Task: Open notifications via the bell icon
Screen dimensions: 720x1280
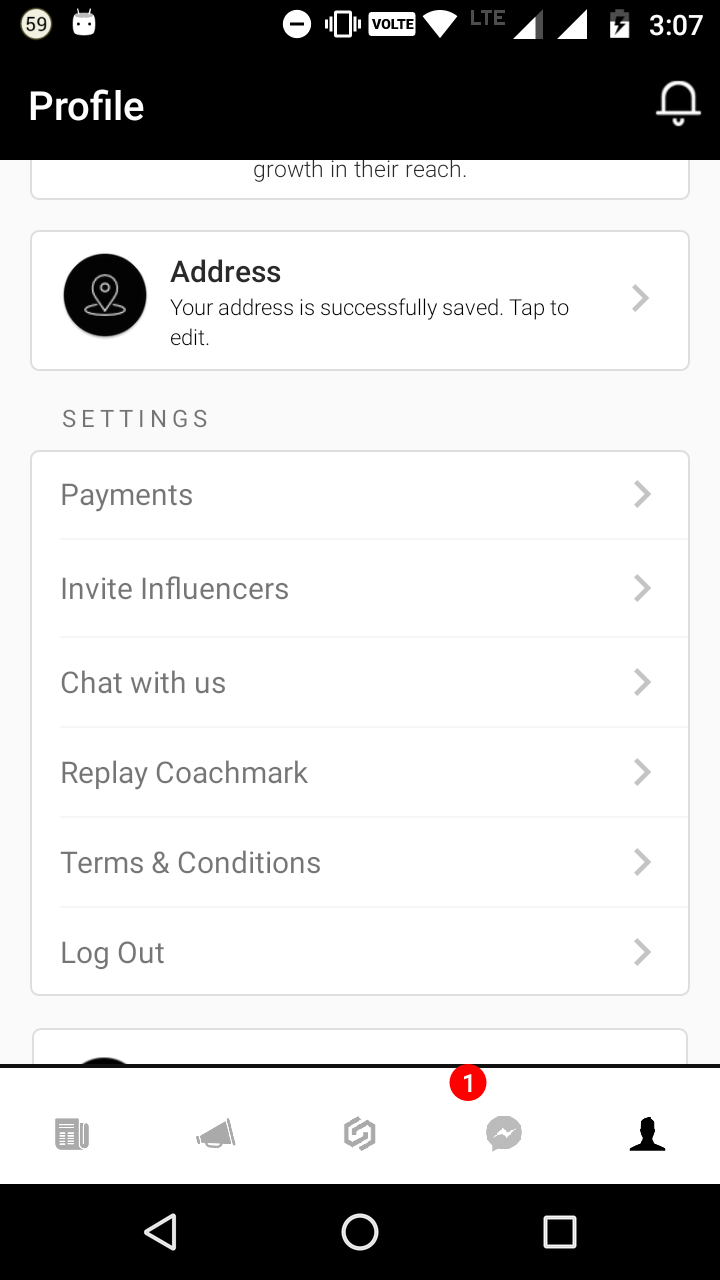Action: coord(678,103)
